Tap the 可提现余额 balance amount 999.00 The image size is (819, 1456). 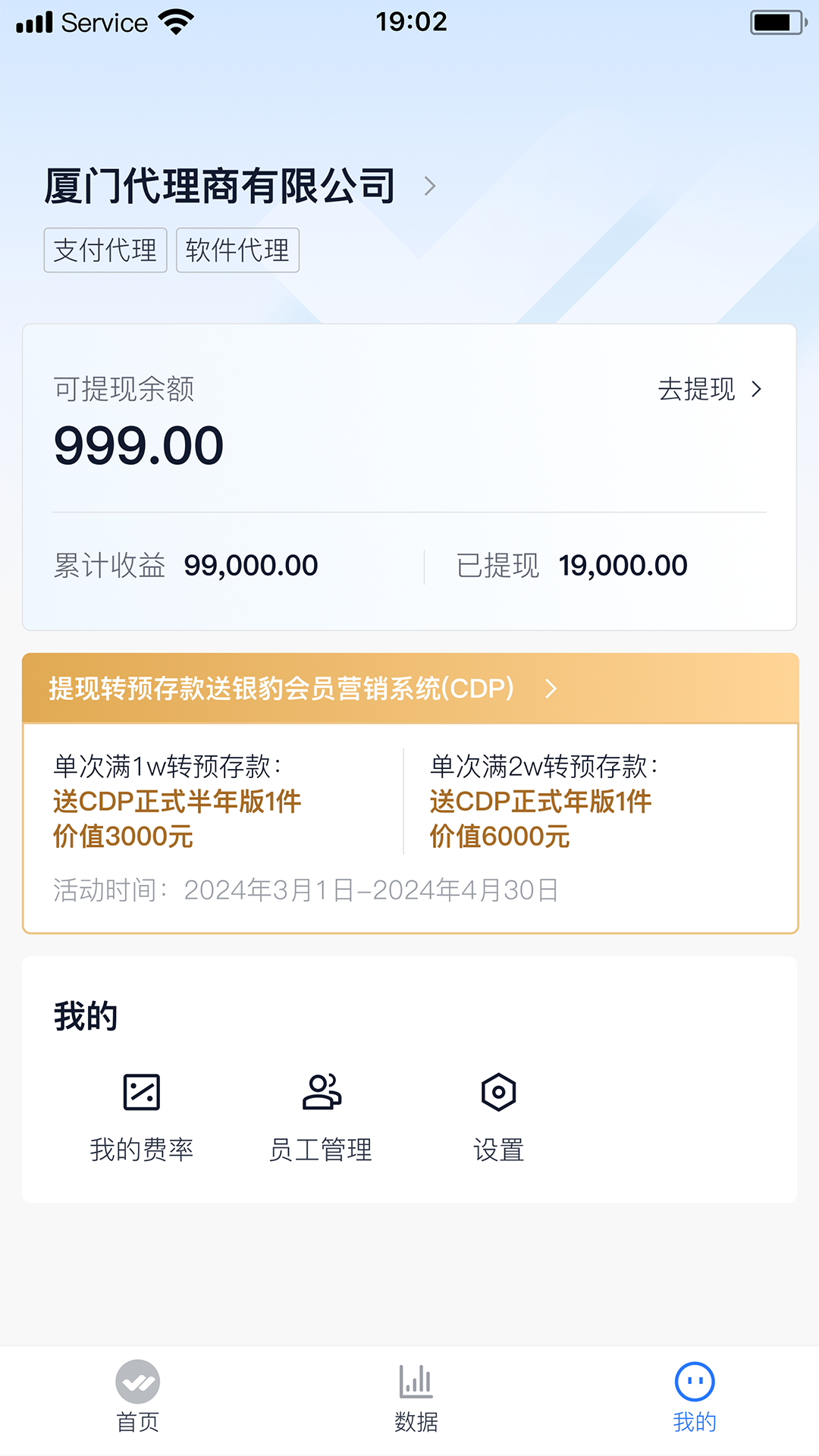tap(138, 447)
